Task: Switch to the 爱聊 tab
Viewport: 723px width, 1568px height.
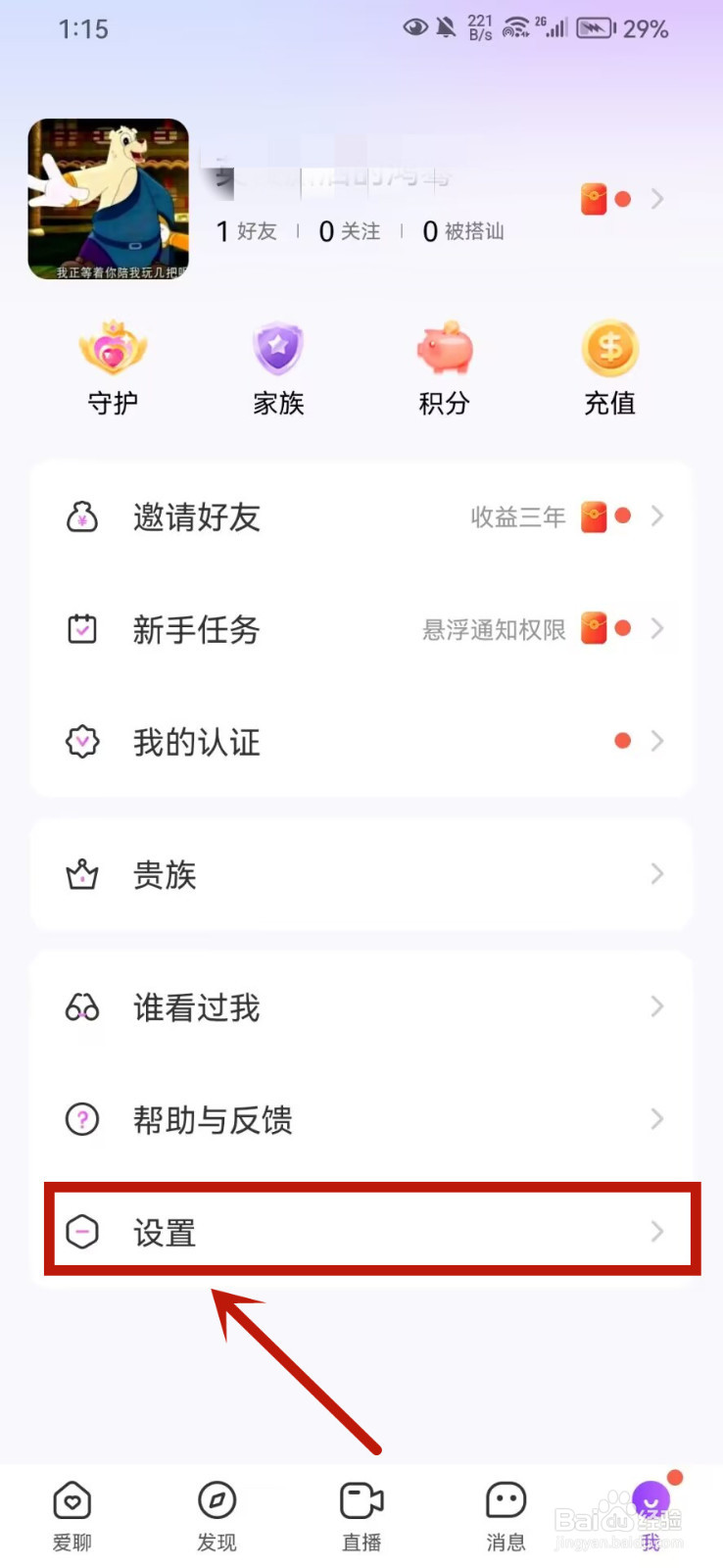Action: (x=72, y=1516)
